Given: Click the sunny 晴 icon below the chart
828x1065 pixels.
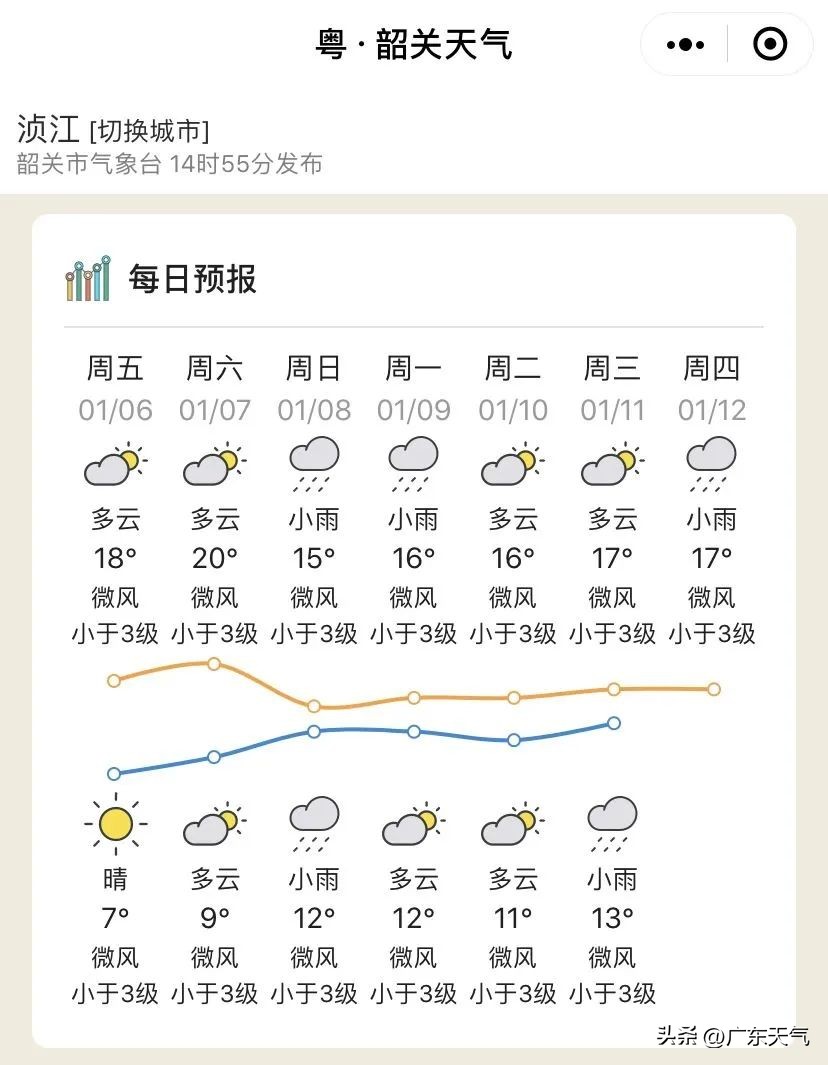Looking at the screenshot, I should click(115, 822).
